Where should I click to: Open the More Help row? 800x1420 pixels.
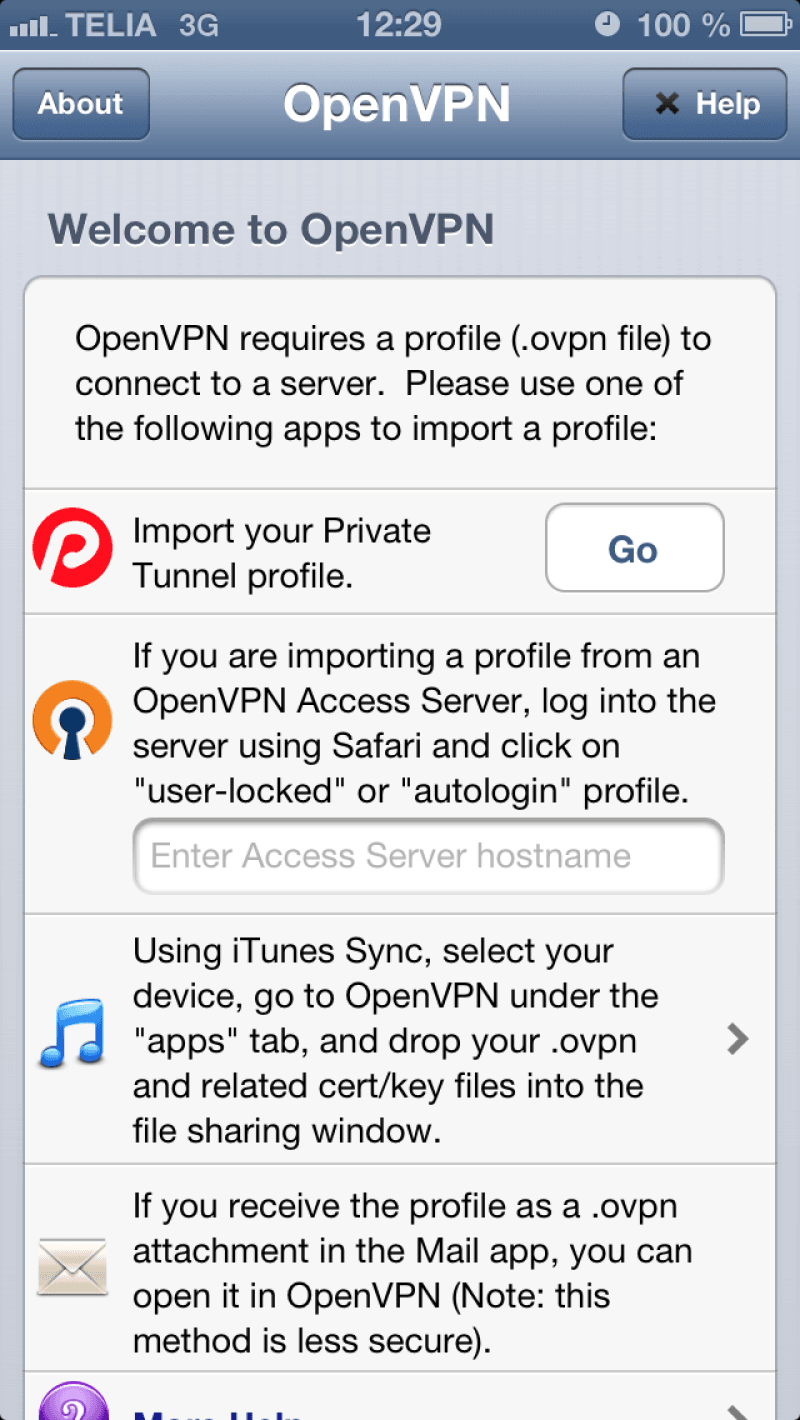point(400,1398)
